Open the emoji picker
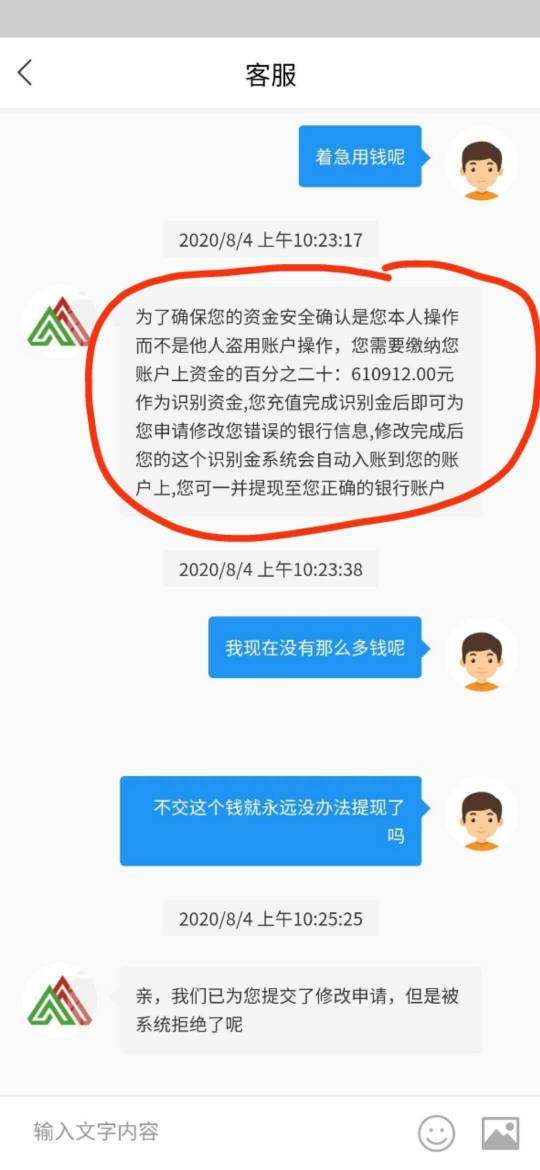 436,1133
